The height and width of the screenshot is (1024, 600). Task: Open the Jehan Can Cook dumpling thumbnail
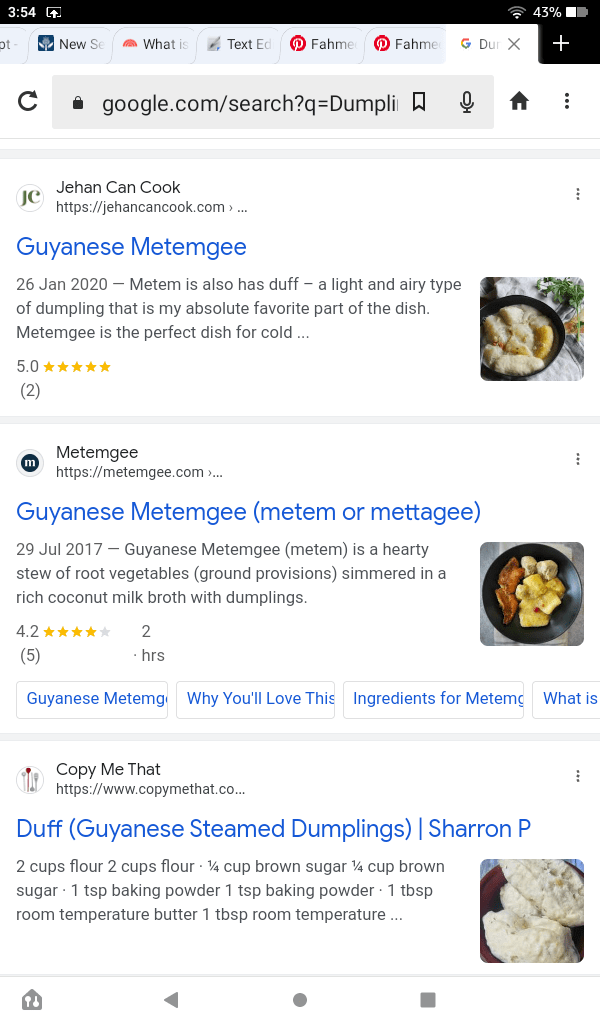point(532,329)
